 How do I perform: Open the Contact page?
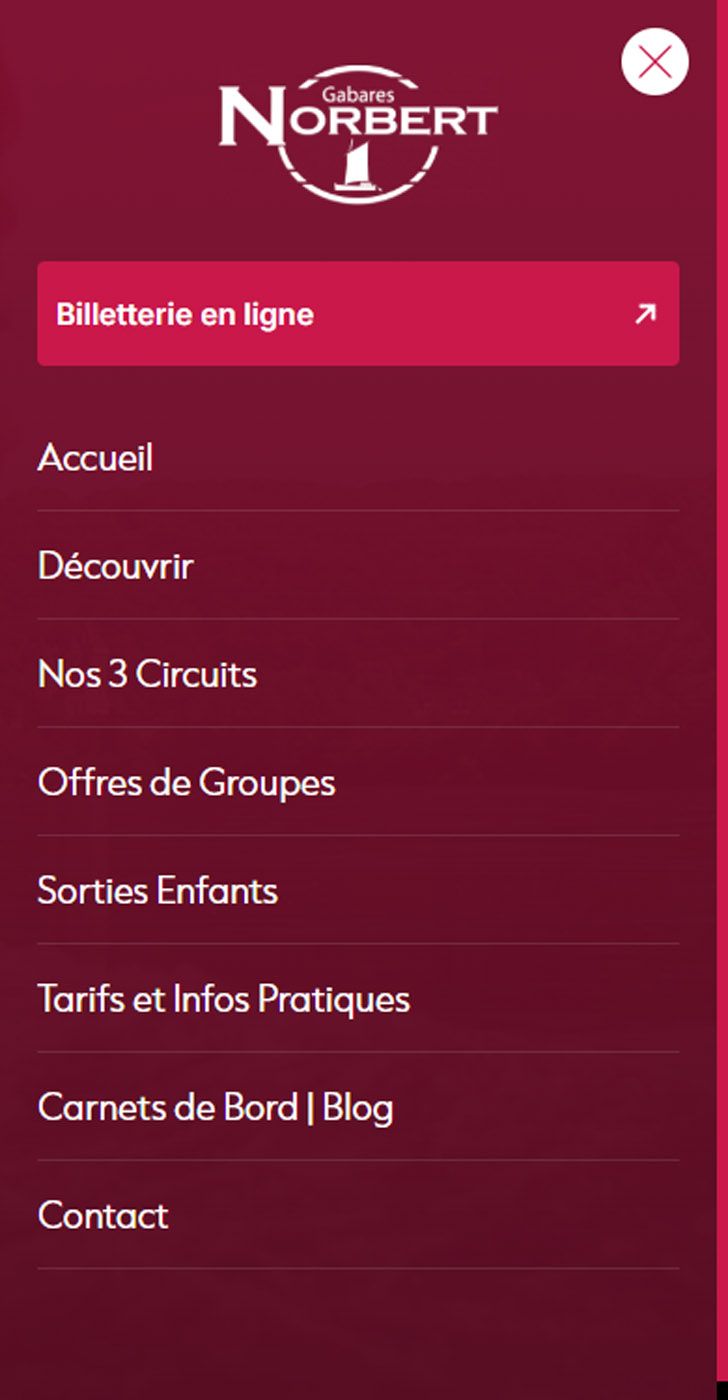tap(101, 1215)
